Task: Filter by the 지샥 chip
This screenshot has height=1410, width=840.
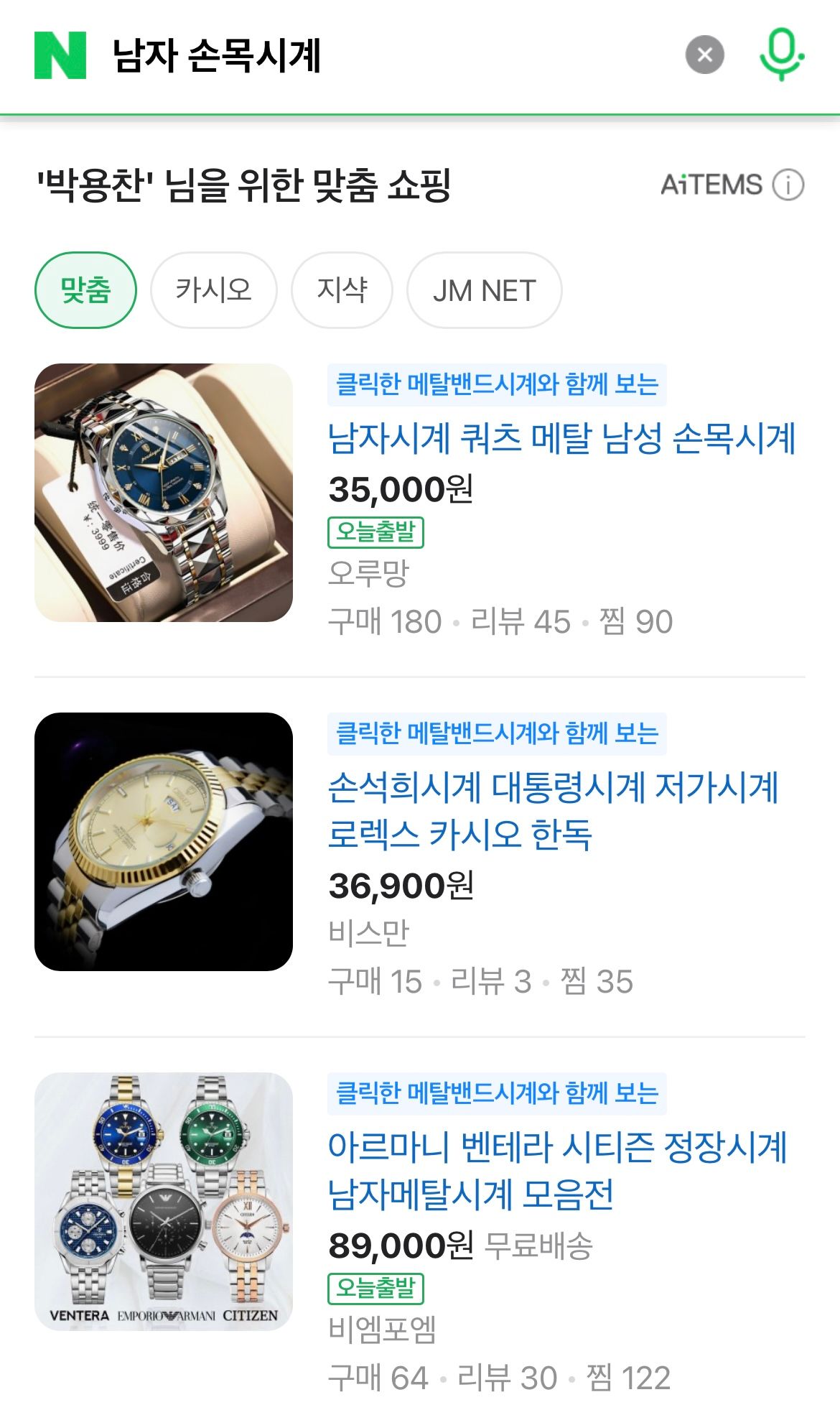Action: click(x=342, y=290)
